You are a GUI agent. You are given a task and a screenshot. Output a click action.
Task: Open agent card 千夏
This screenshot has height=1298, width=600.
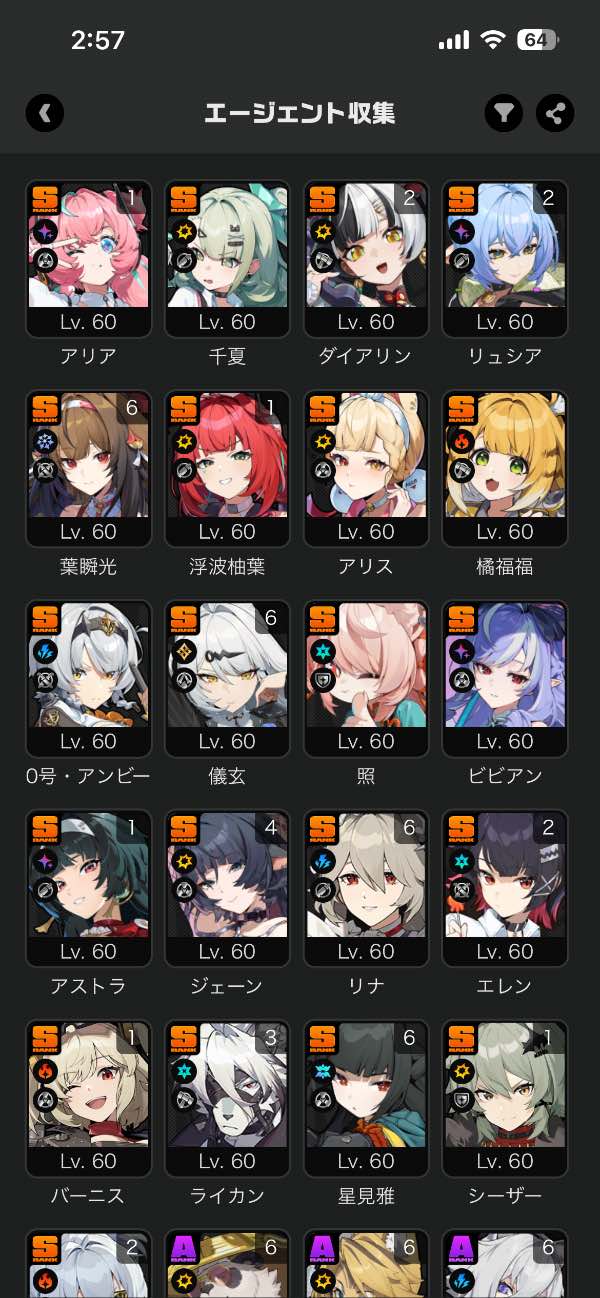click(x=227, y=258)
